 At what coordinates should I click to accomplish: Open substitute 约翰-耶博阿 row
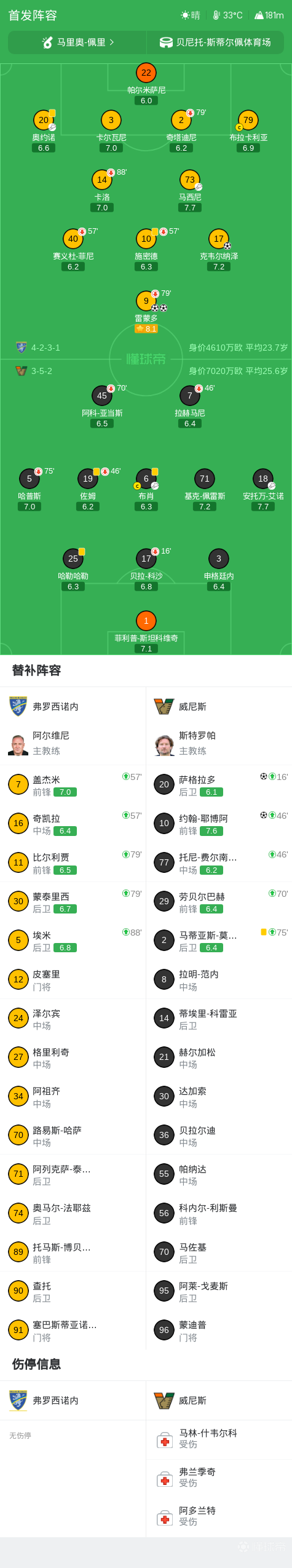click(219, 823)
